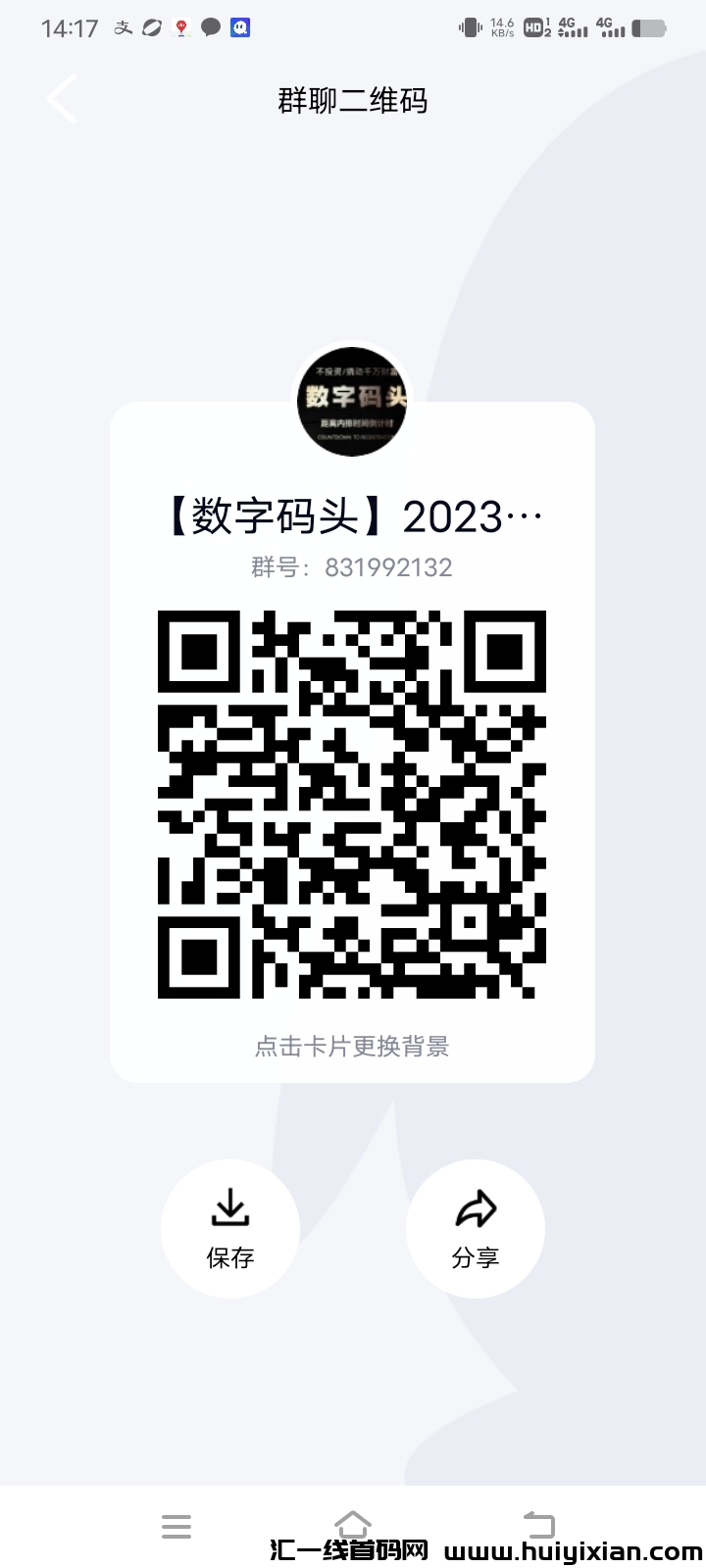Tap the save download icon
Image resolution: width=706 pixels, height=1568 pixels.
229,1208
